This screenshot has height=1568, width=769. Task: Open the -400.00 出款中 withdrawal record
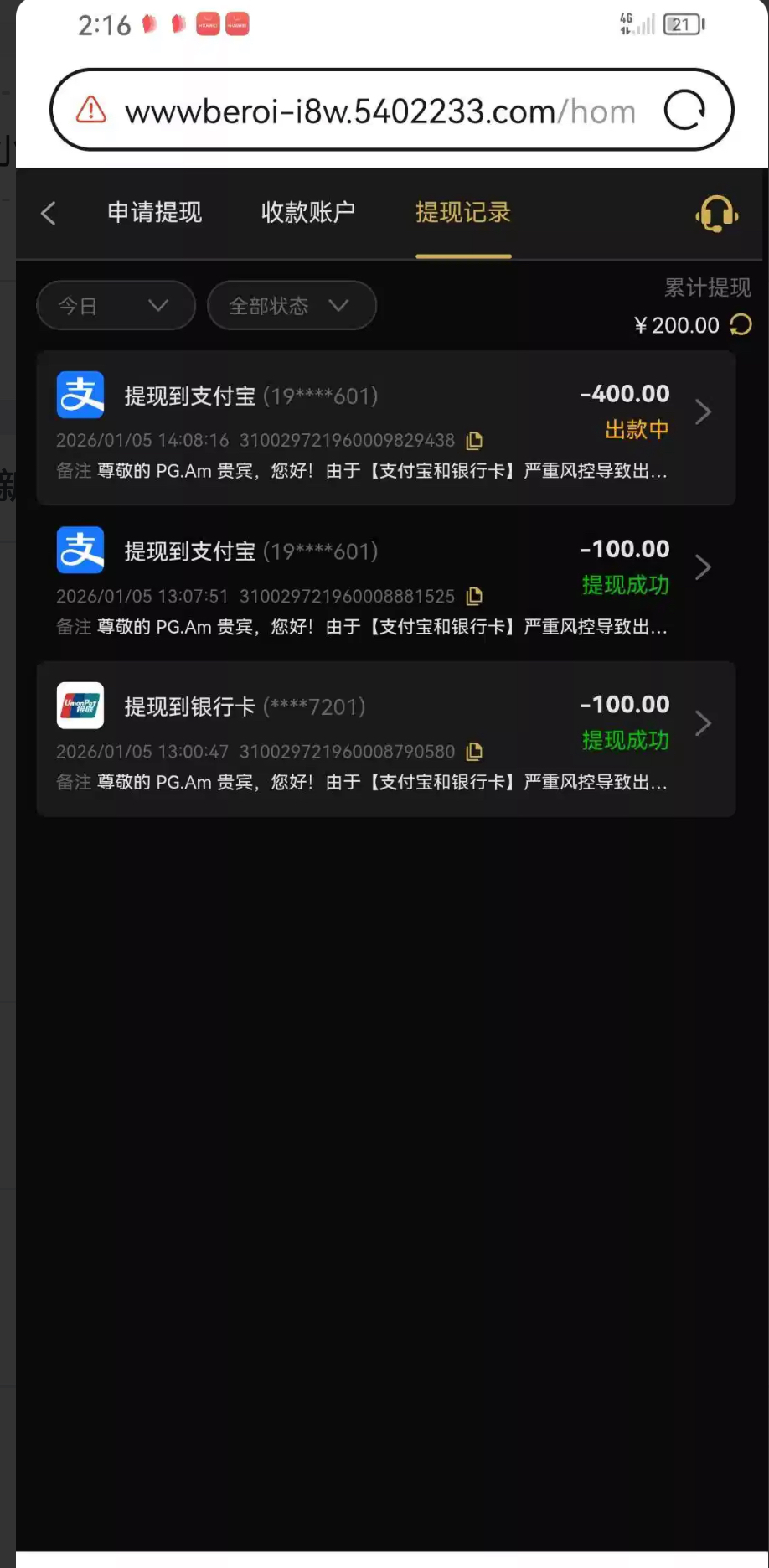point(385,427)
